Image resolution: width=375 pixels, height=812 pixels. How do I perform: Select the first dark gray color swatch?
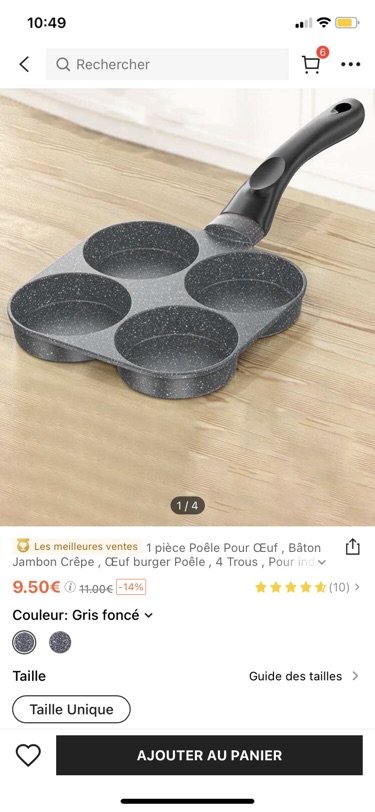click(24, 642)
